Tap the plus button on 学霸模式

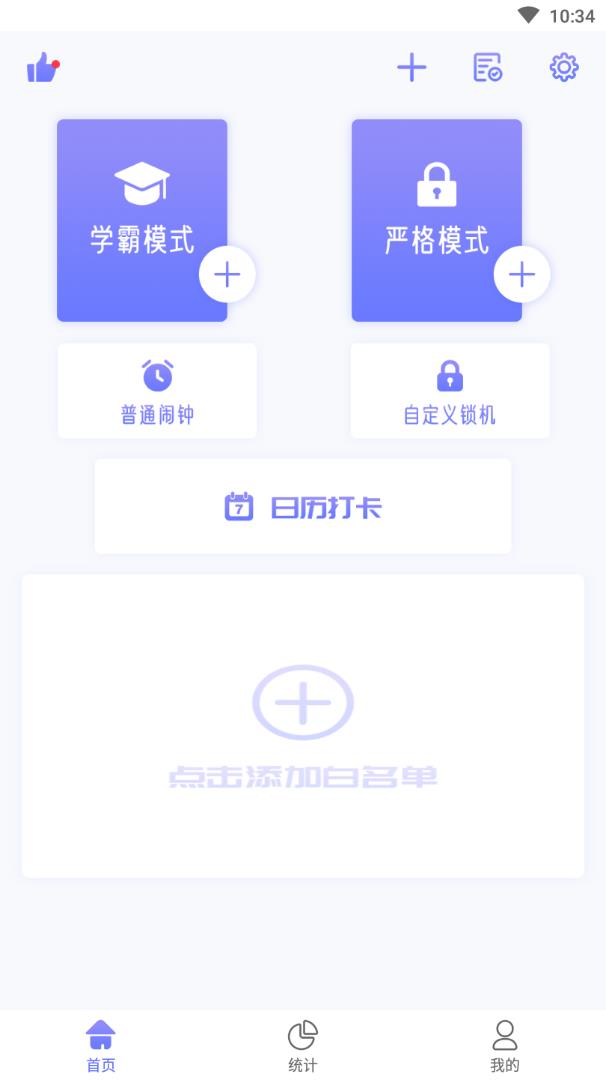(x=227, y=275)
